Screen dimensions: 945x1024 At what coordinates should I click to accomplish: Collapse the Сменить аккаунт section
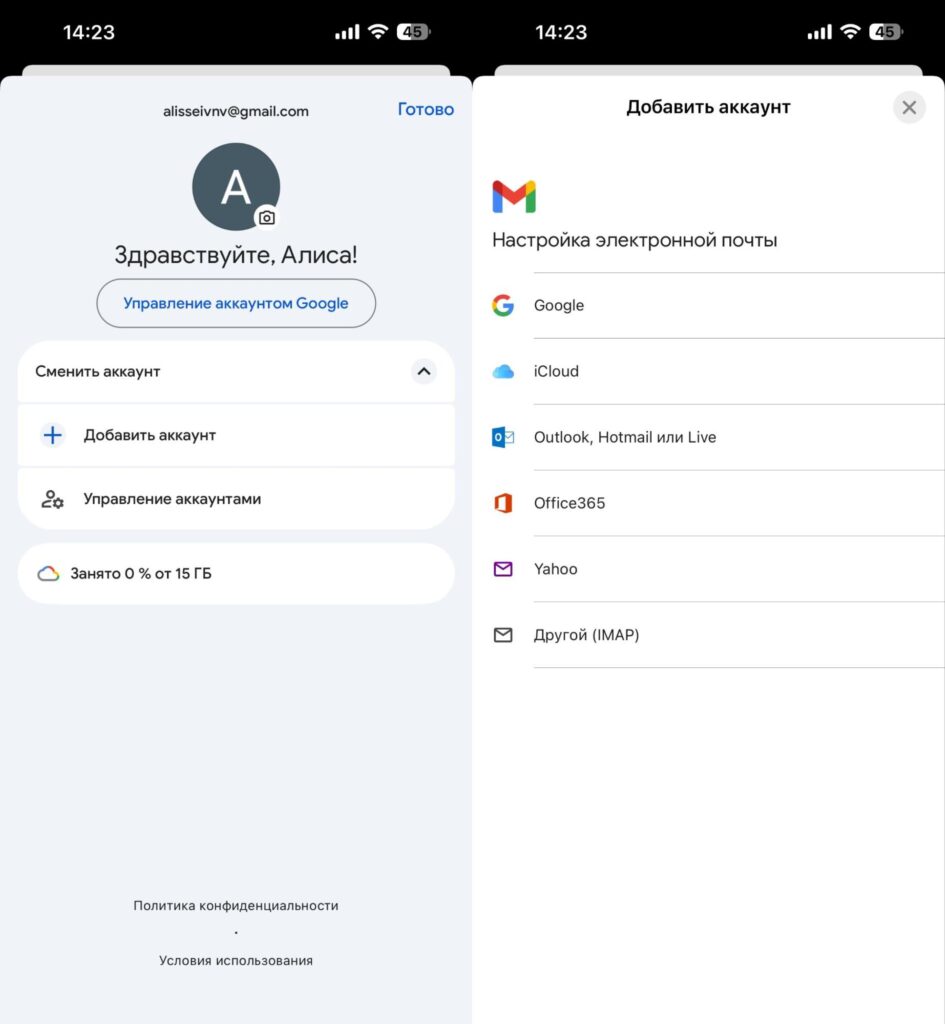424,372
